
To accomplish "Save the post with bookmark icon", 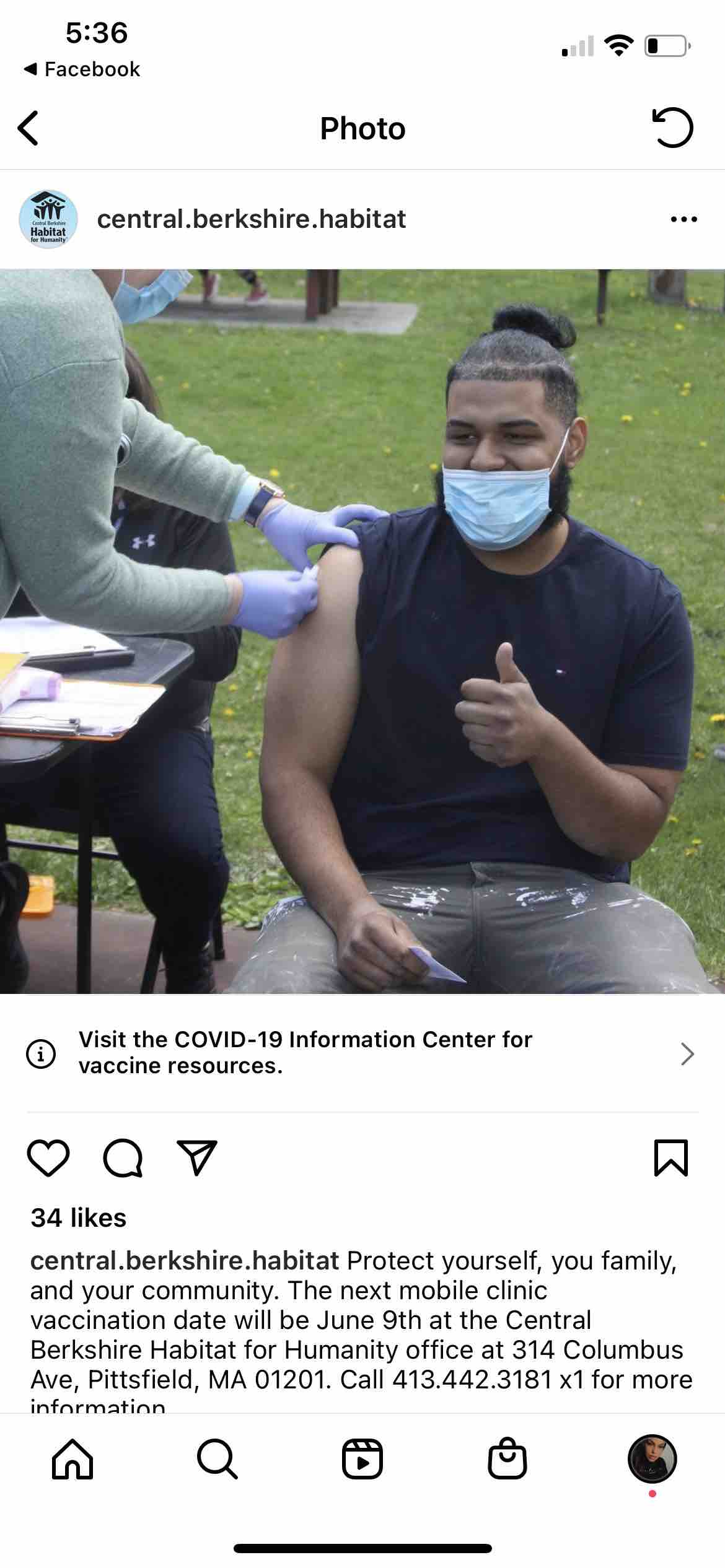I will click(x=670, y=1157).
